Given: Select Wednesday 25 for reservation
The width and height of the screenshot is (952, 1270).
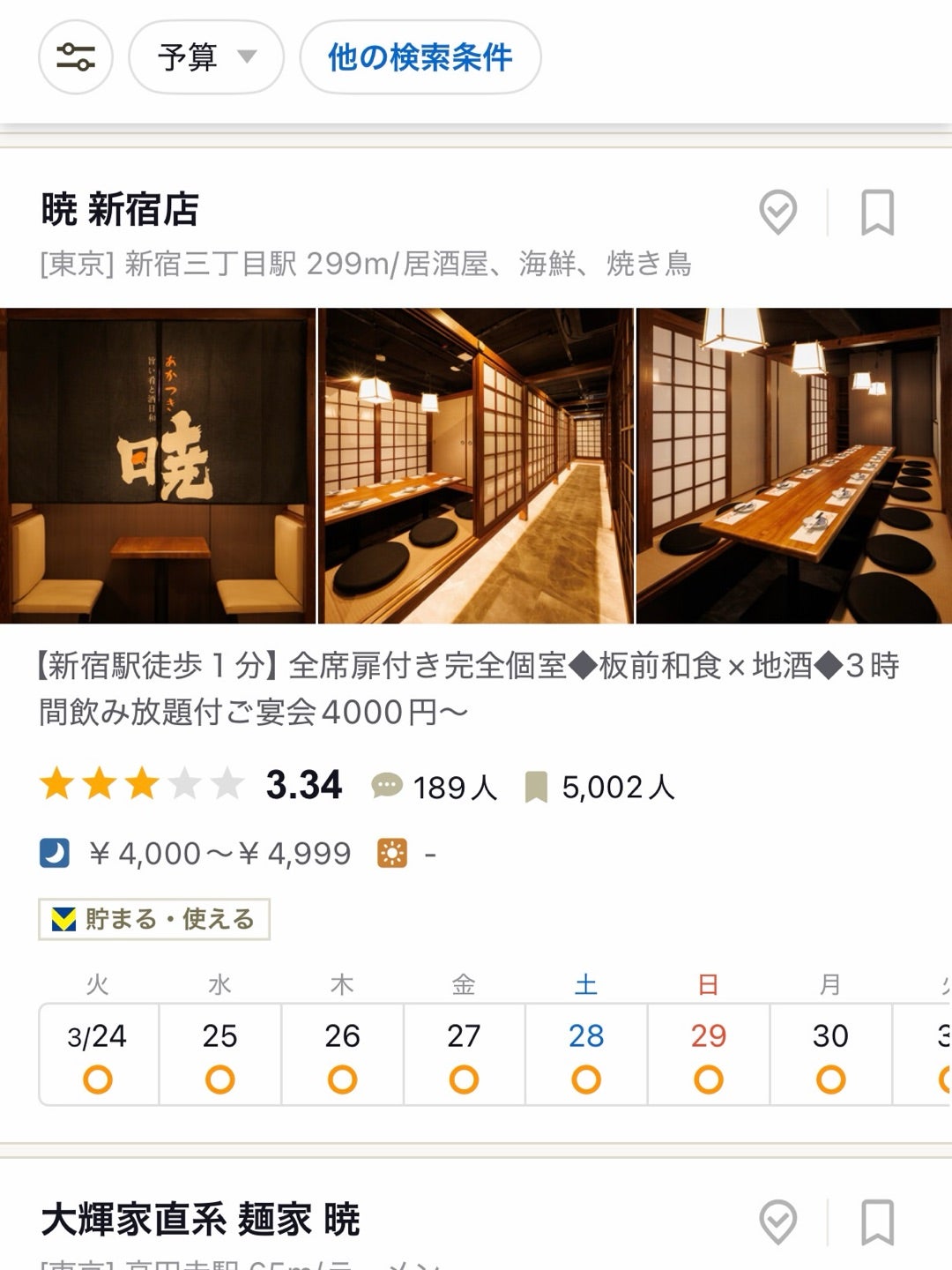Looking at the screenshot, I should coord(220,1054).
